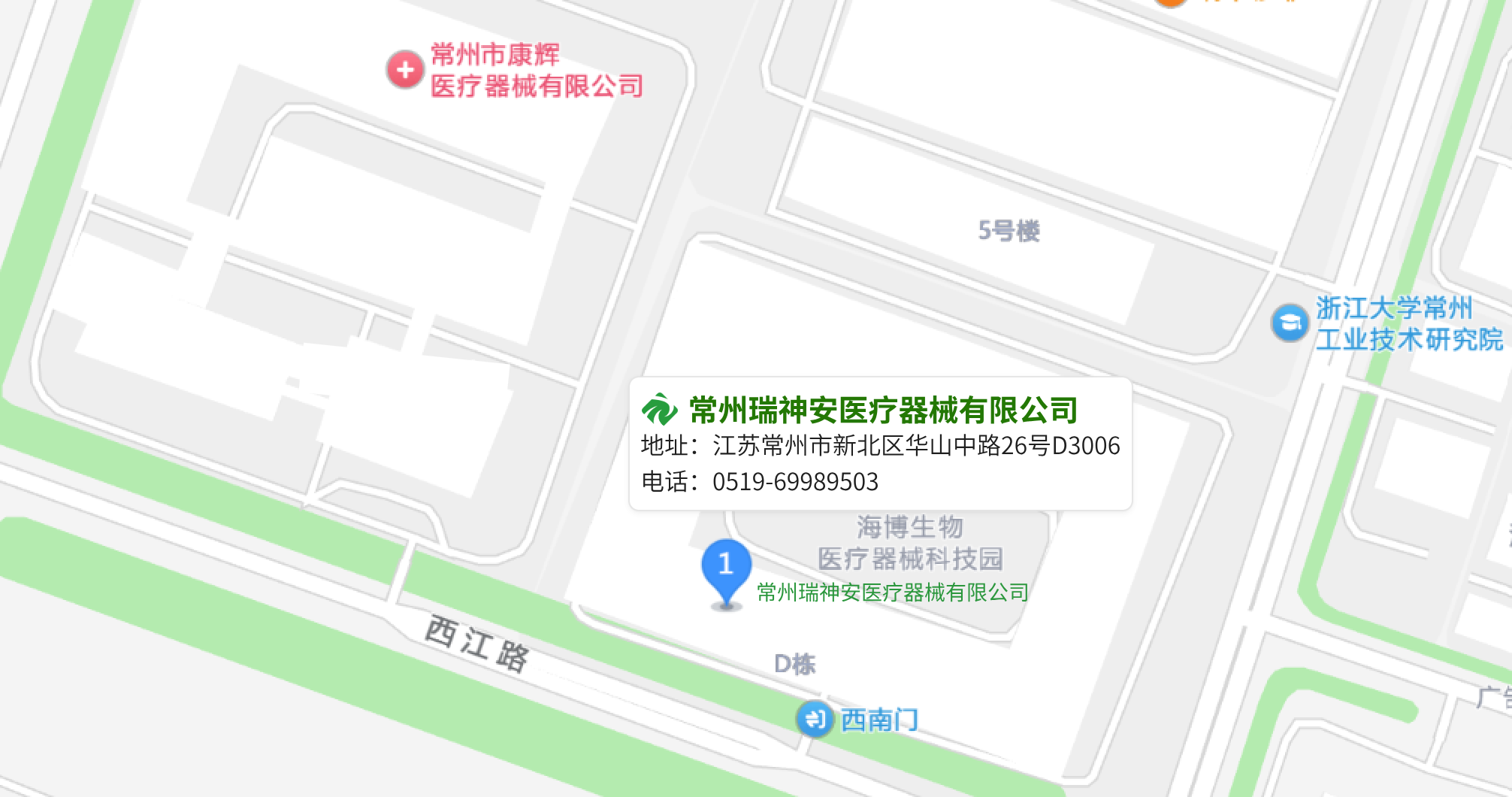Select the 常州市康辉医疗器械有限公司 map point
The width and height of the screenshot is (1512, 797).
(x=405, y=70)
